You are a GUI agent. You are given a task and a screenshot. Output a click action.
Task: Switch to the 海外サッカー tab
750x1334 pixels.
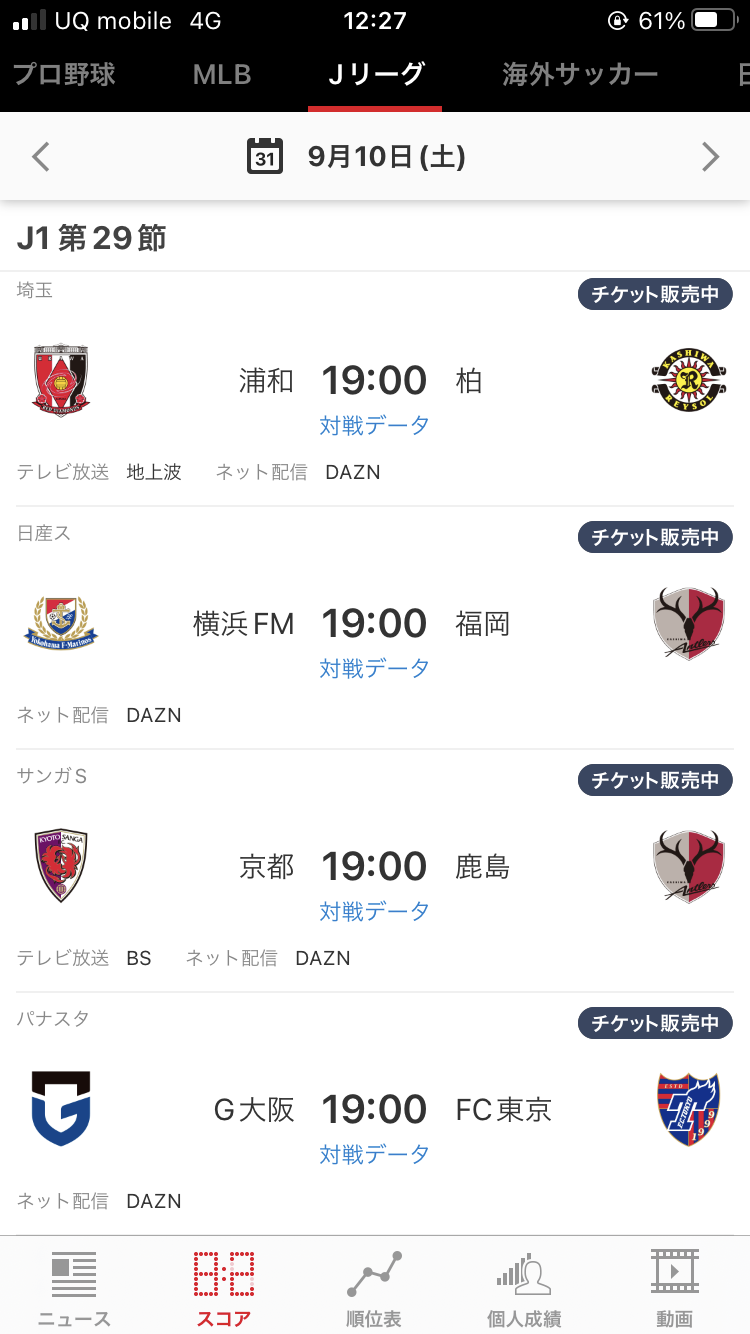[580, 75]
